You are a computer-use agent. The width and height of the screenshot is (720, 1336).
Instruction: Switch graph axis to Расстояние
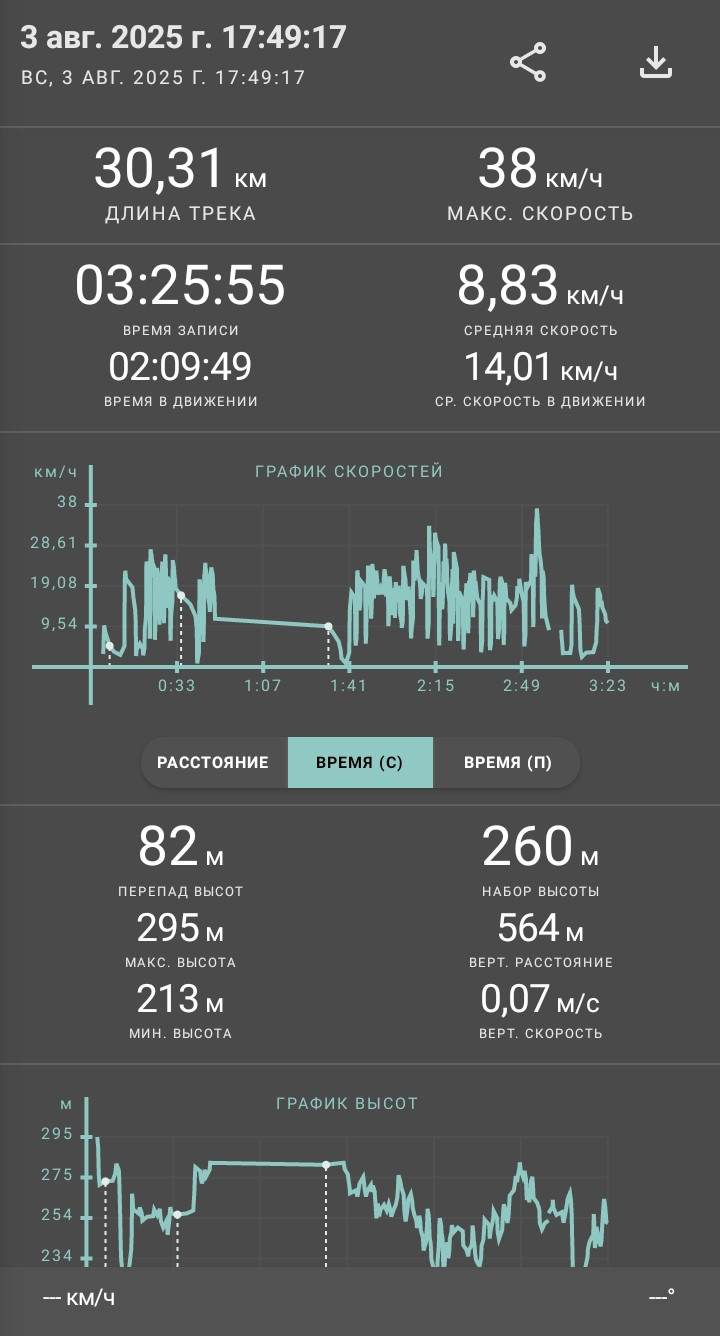coord(213,762)
